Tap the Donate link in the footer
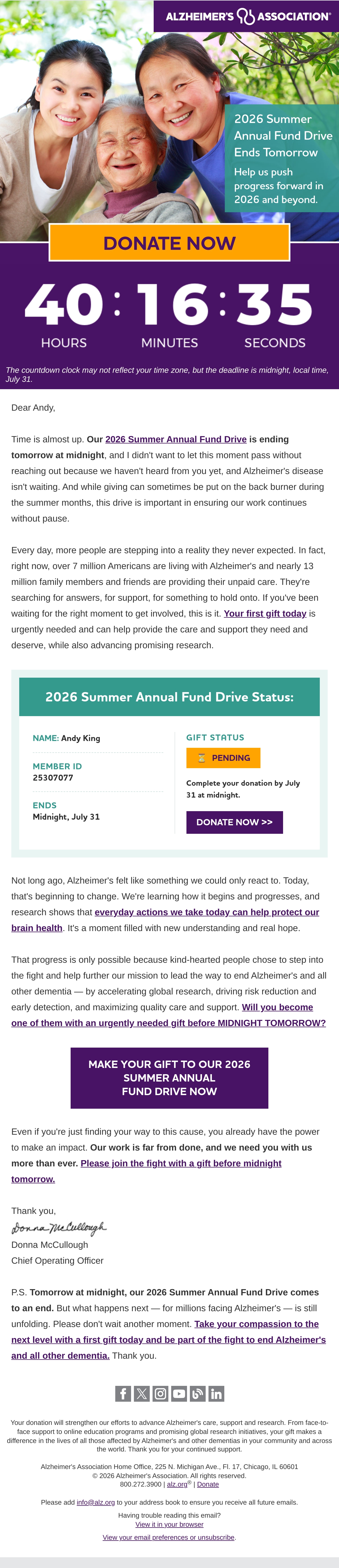The image size is (339, 1568). click(208, 1484)
